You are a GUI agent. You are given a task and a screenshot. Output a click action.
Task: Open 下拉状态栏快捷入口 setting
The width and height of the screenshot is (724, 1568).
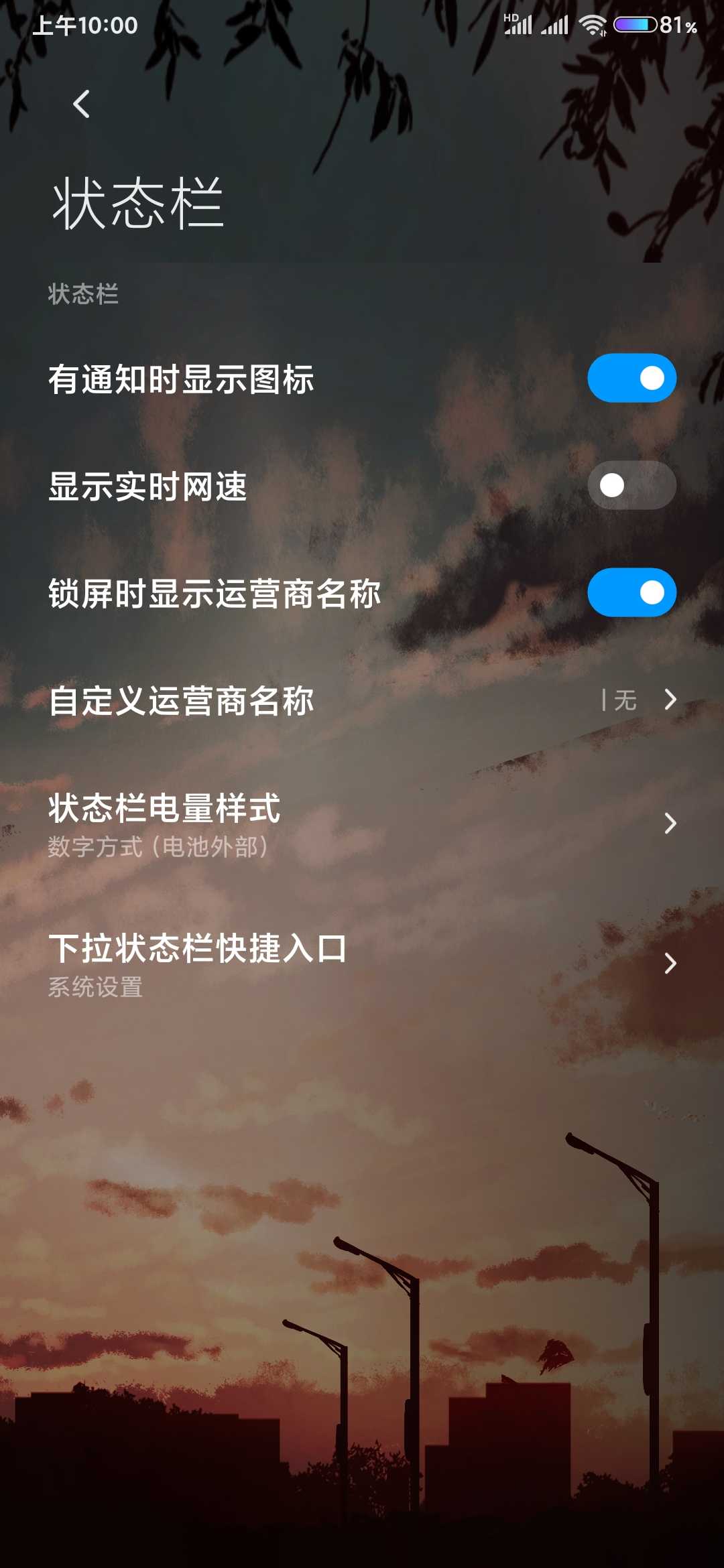point(362,964)
